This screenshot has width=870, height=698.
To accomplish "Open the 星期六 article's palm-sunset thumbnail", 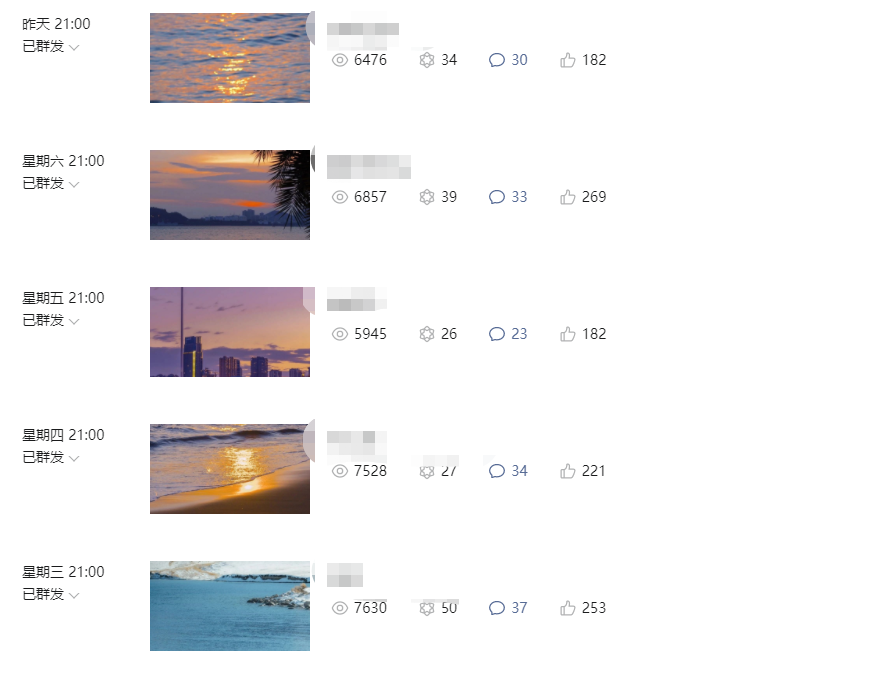I will (229, 195).
